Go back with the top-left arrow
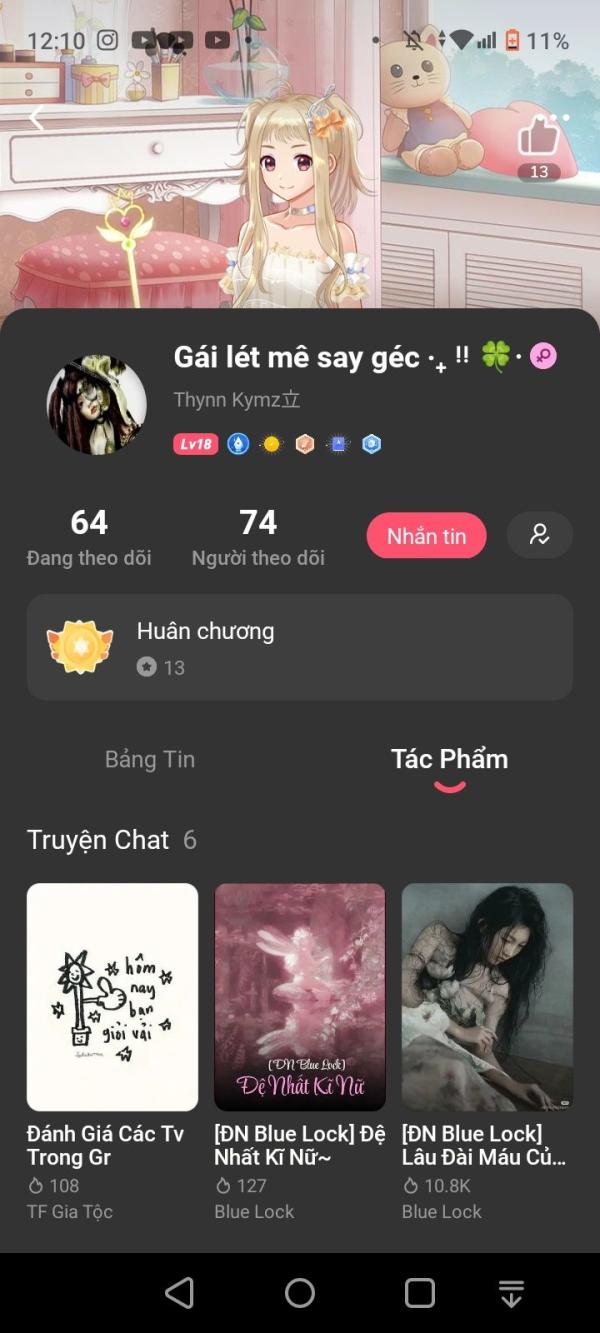Viewport: 600px width, 1333px height. [37, 118]
